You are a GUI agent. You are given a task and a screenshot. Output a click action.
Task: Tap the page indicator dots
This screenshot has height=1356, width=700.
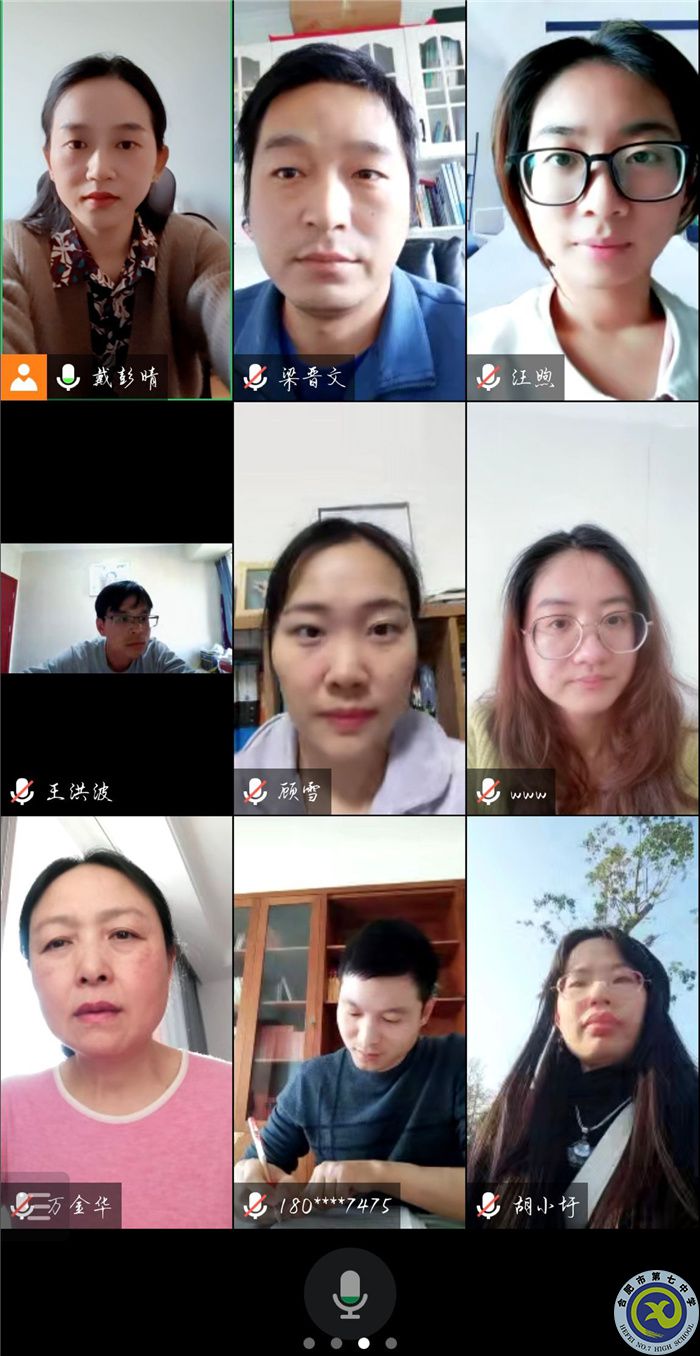coord(350,1343)
